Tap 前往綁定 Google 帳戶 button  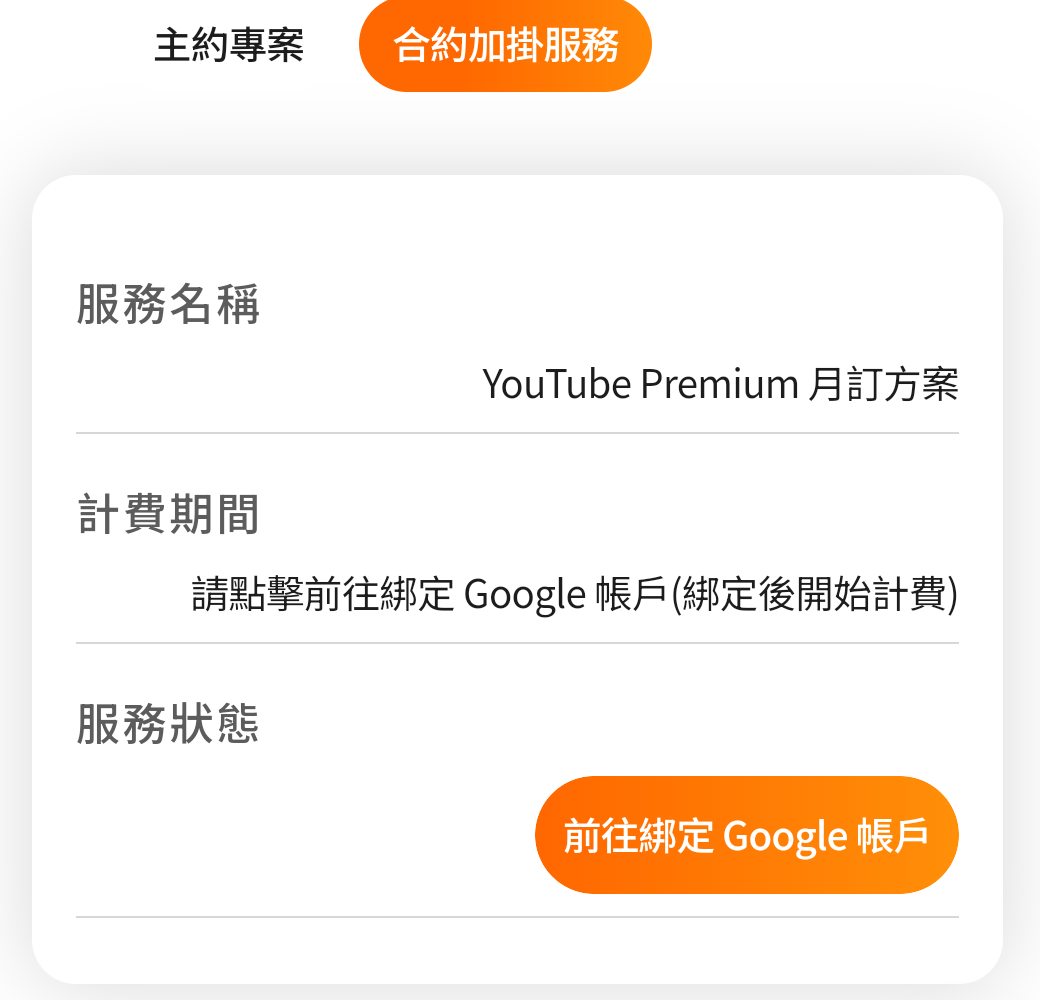(746, 835)
